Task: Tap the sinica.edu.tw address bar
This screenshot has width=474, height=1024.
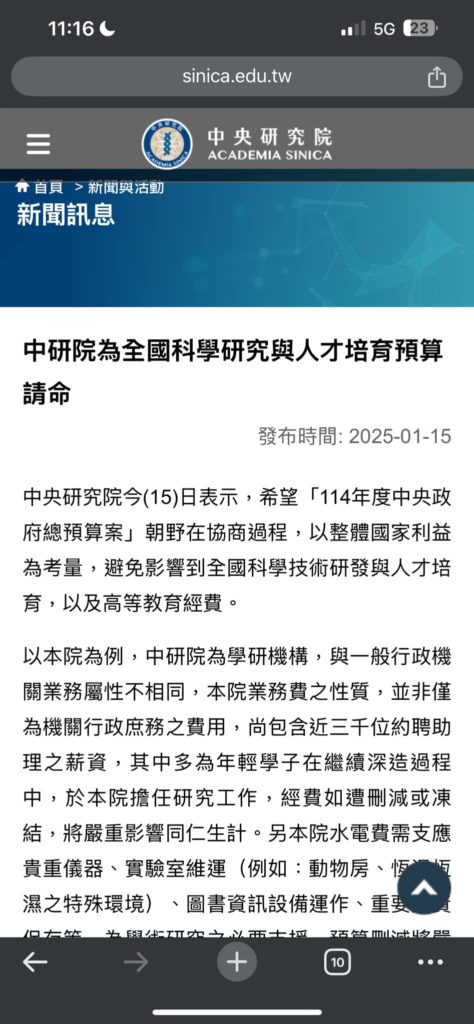Action: (x=236, y=77)
